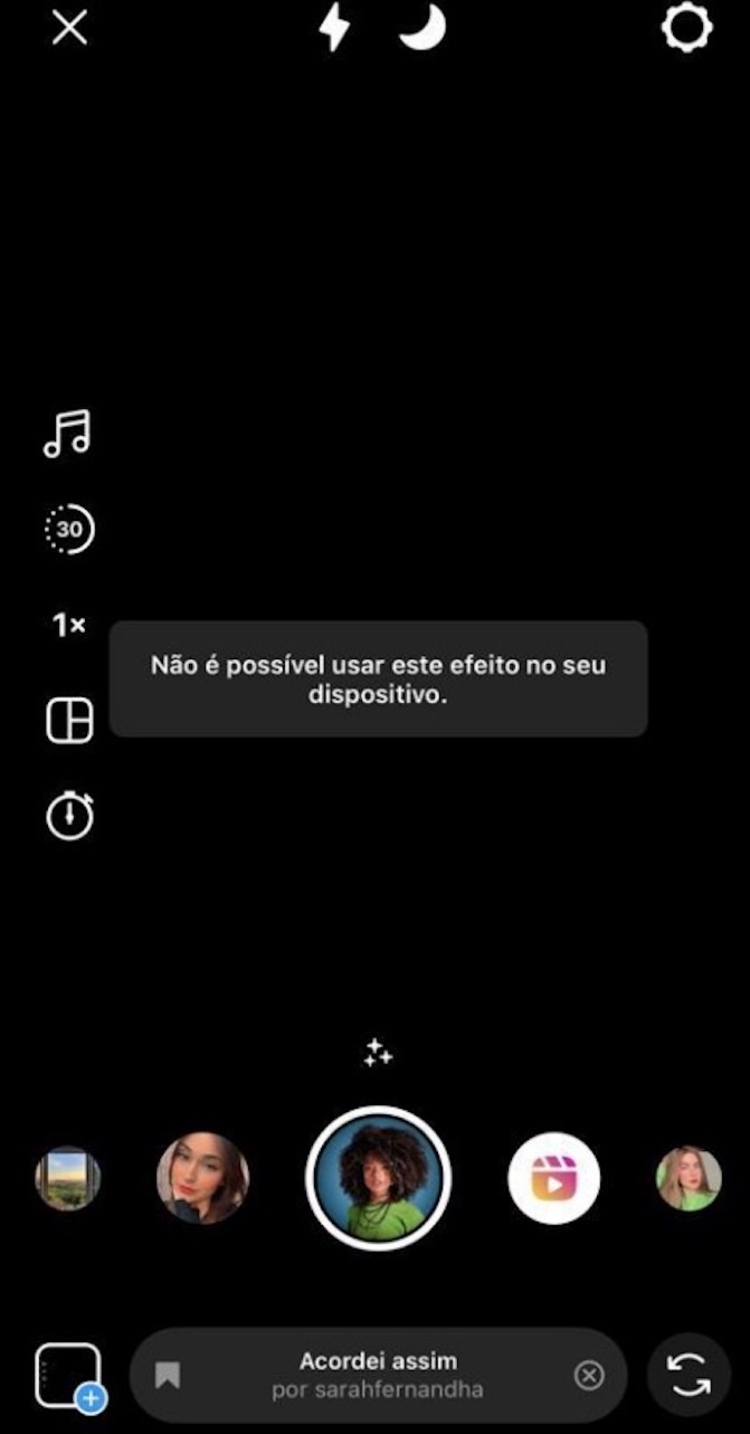Expand the gallery picker in the bottom corner
The image size is (750, 1434).
(68, 1374)
